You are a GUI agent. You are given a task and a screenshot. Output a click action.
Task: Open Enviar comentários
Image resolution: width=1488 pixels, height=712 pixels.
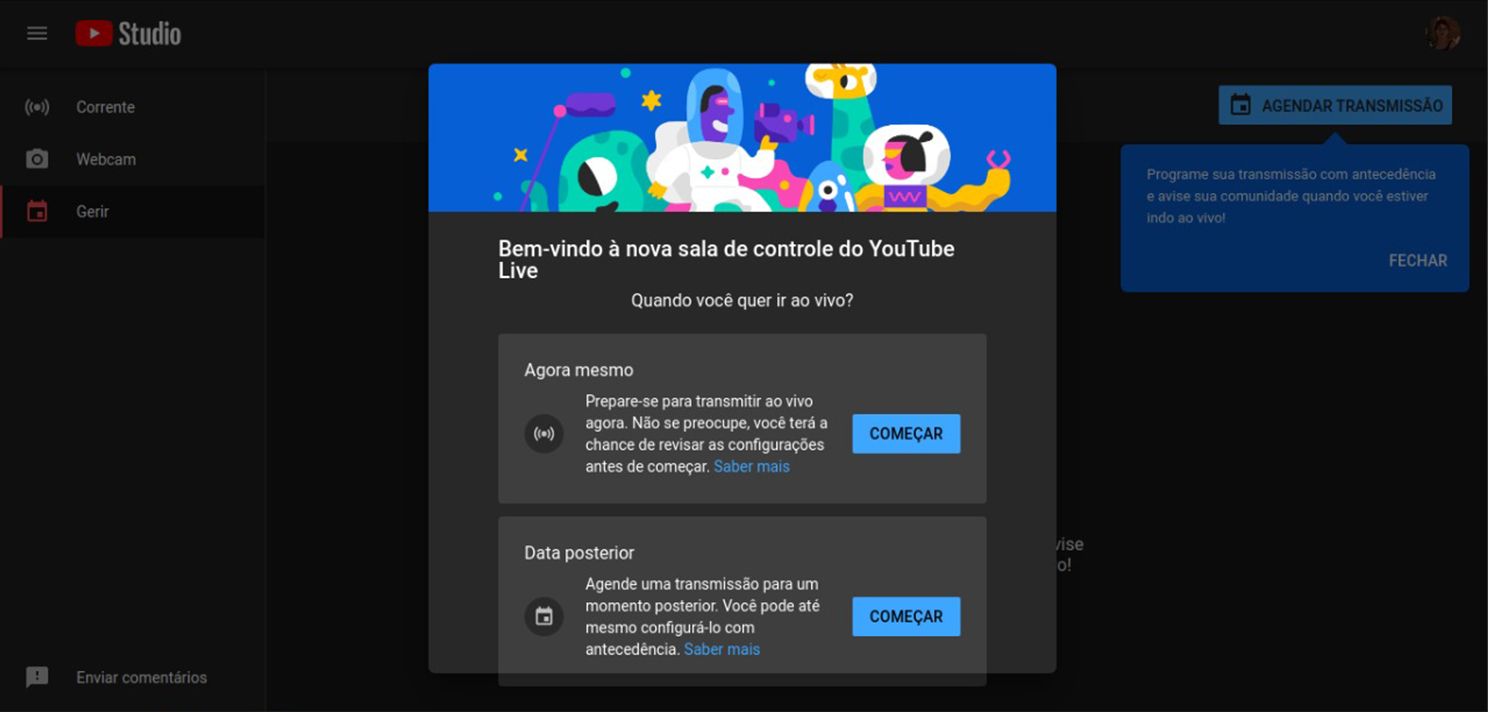141,677
